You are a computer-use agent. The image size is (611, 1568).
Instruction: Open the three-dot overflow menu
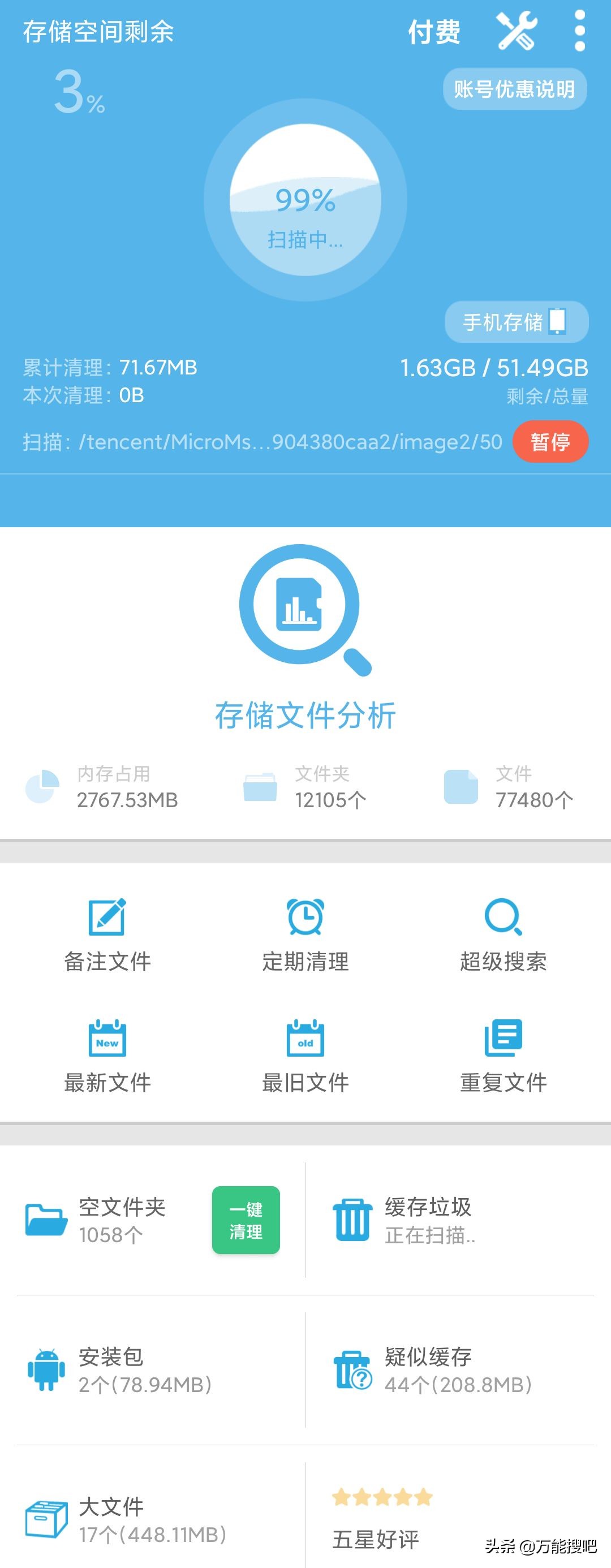[x=579, y=32]
